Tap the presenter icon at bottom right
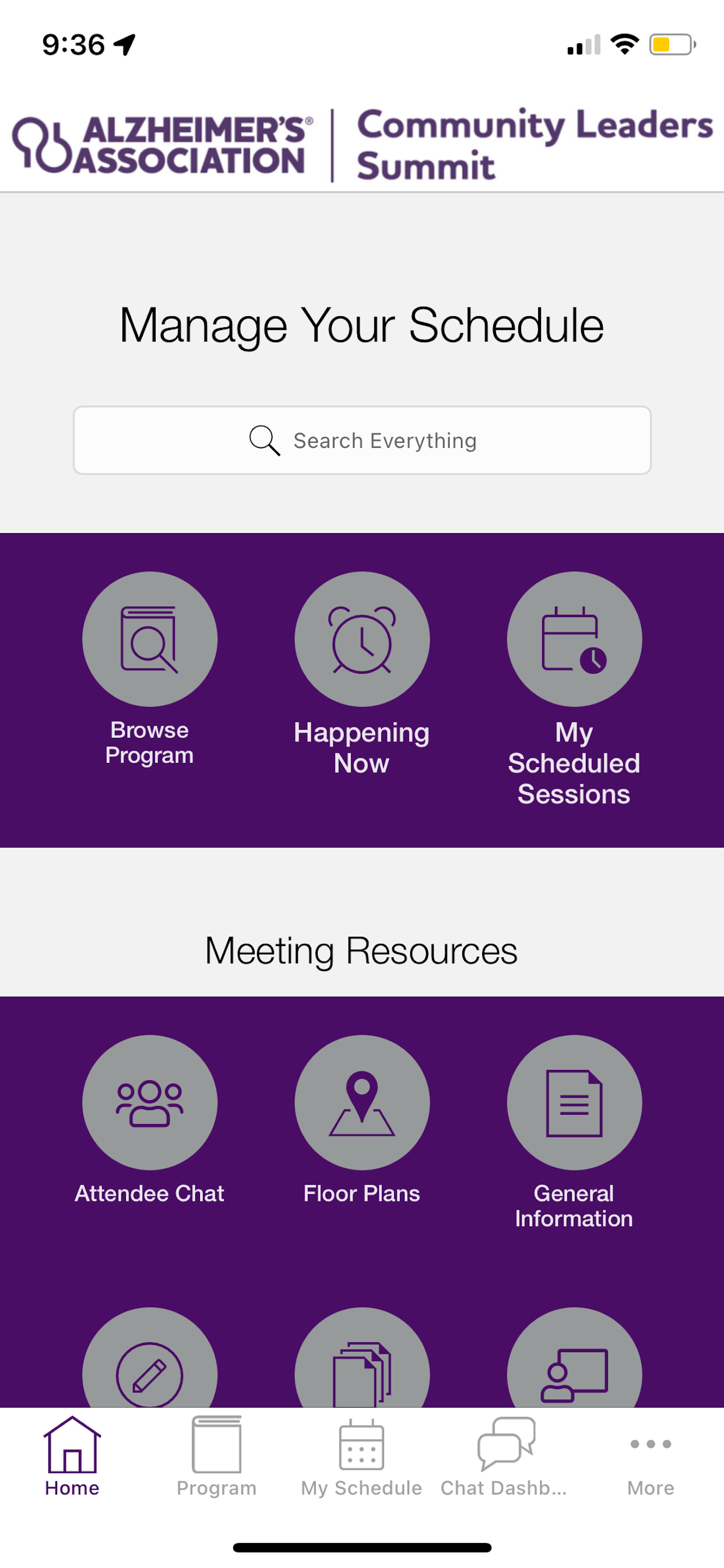 [x=573, y=1373]
